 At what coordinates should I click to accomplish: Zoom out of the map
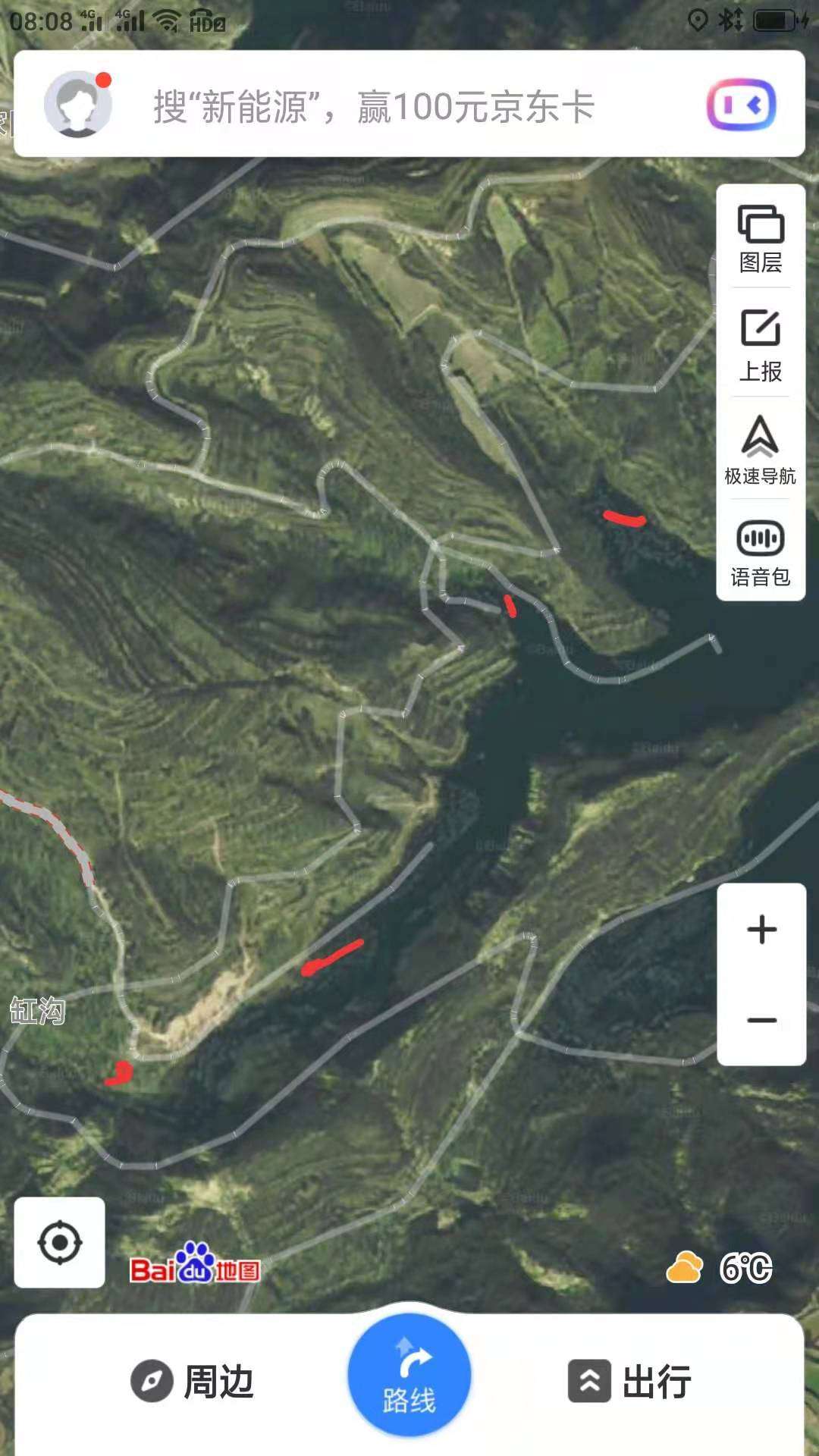pyautogui.click(x=761, y=1020)
